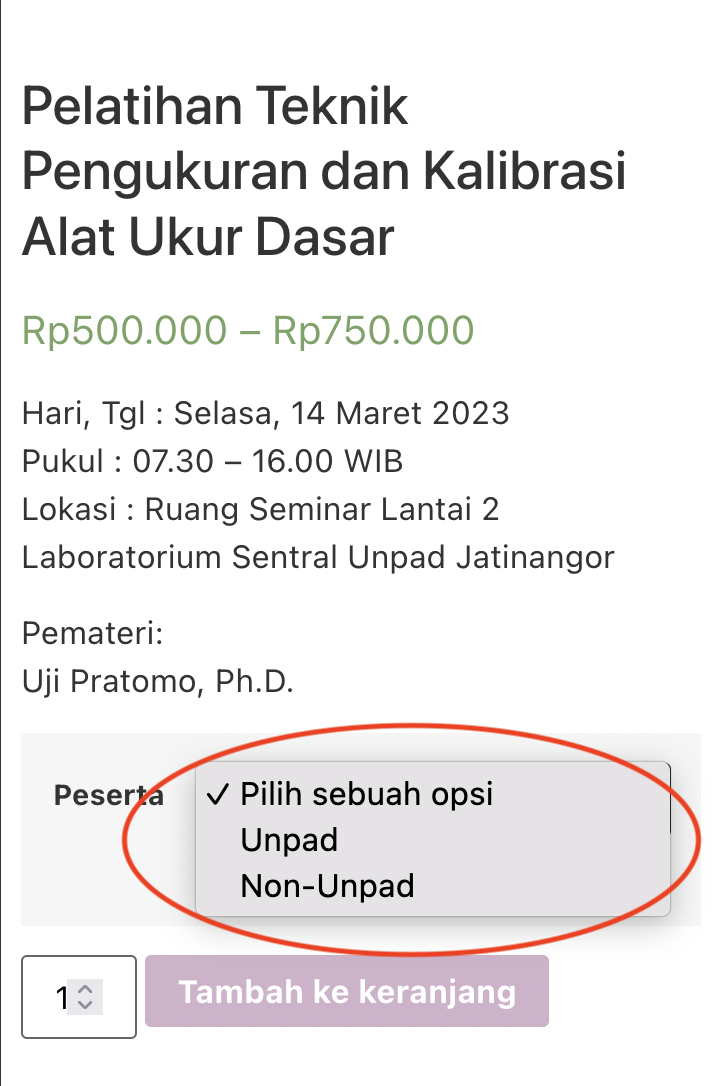Viewport: 720px width, 1086px height.
Task: Select the Unpad option
Action: (290, 840)
